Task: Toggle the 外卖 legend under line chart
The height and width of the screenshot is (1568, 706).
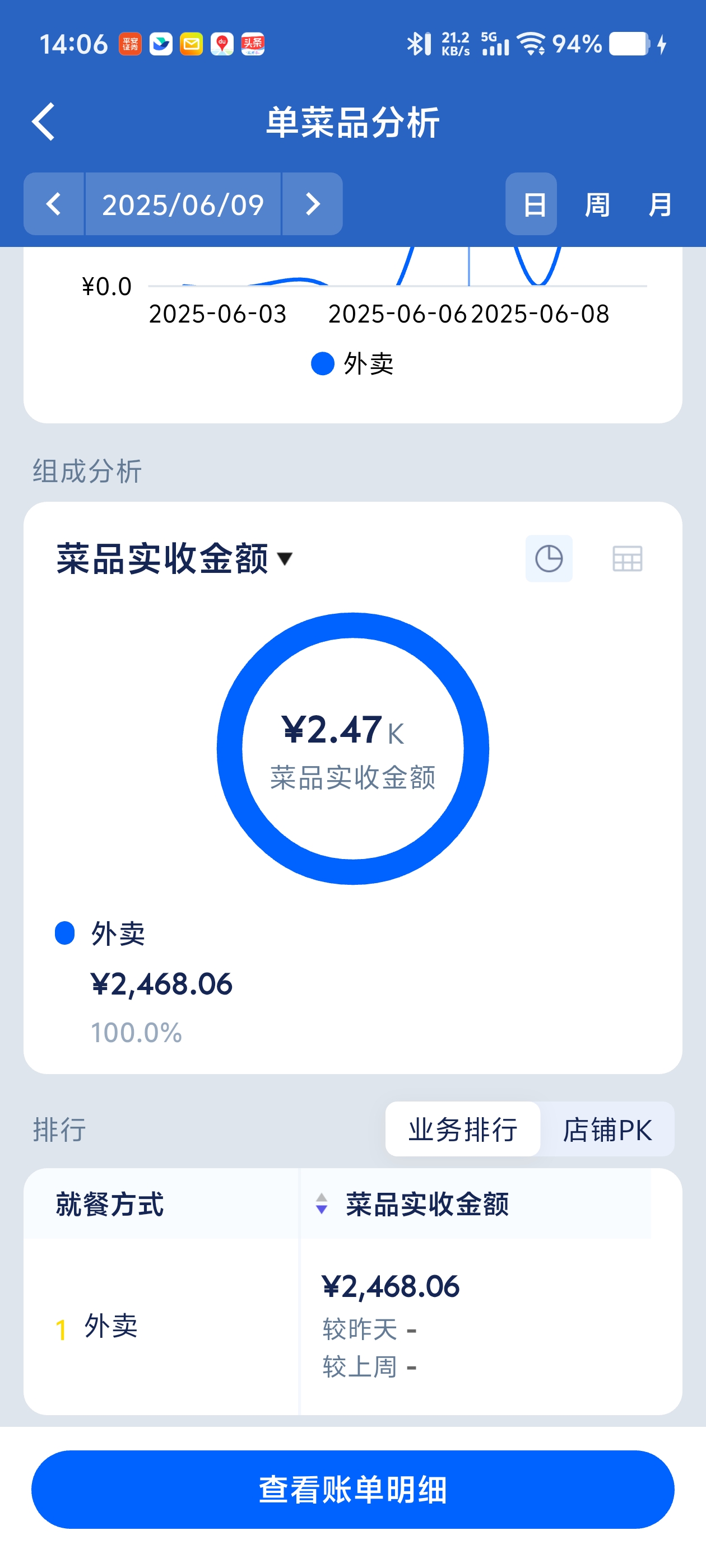Action: (x=352, y=363)
